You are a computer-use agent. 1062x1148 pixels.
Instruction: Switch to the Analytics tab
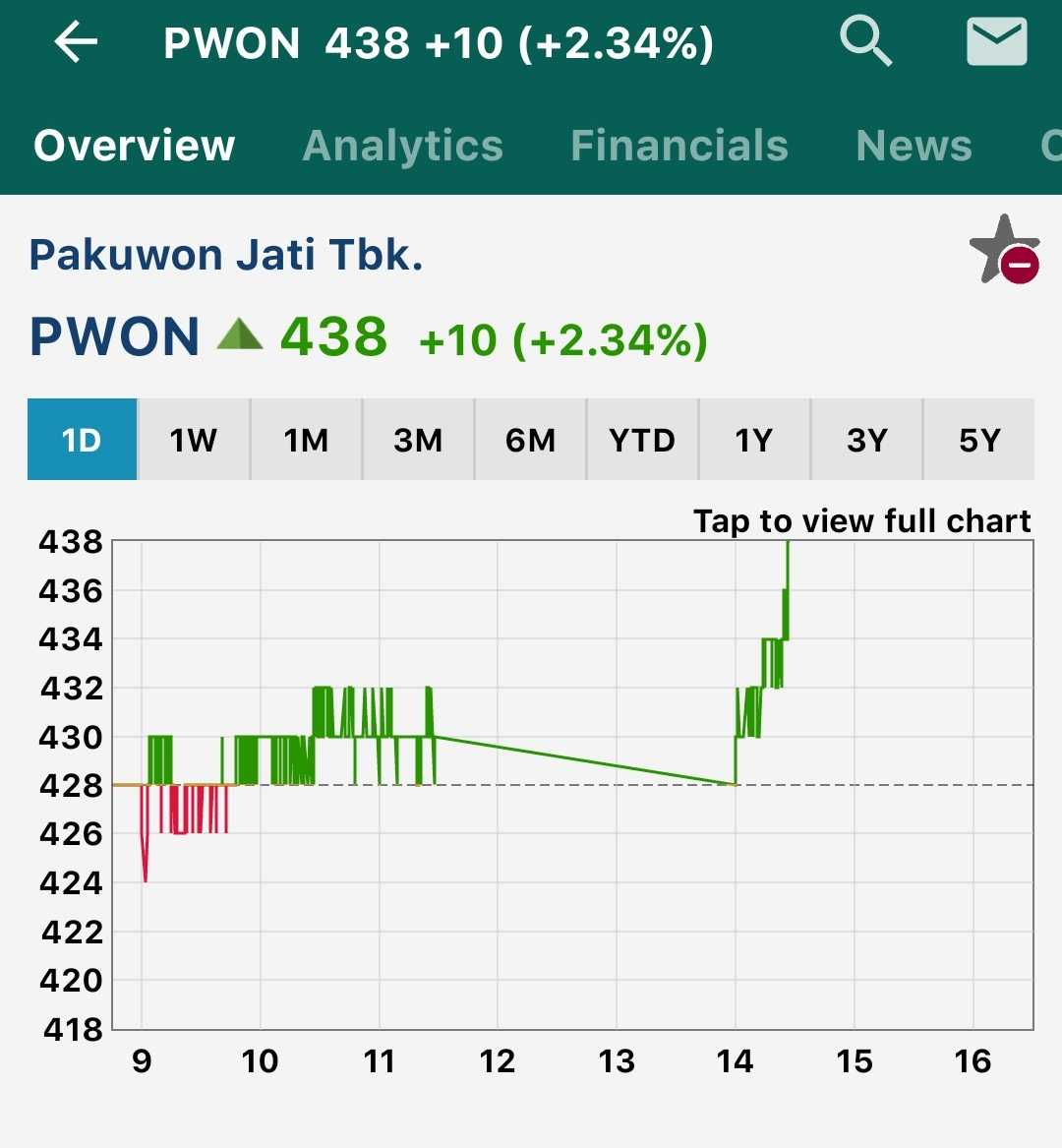(x=402, y=146)
